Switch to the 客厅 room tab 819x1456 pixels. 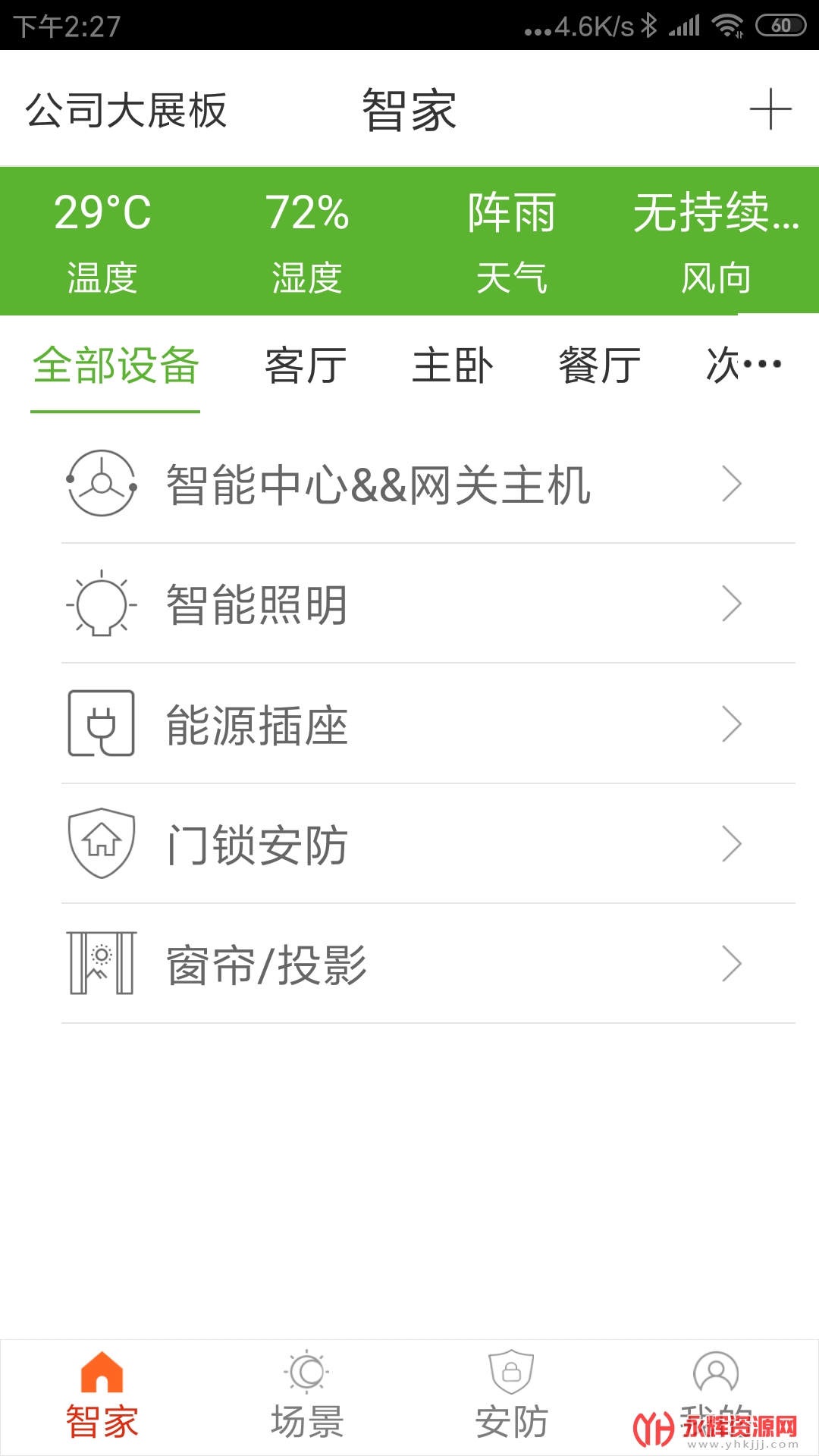306,366
